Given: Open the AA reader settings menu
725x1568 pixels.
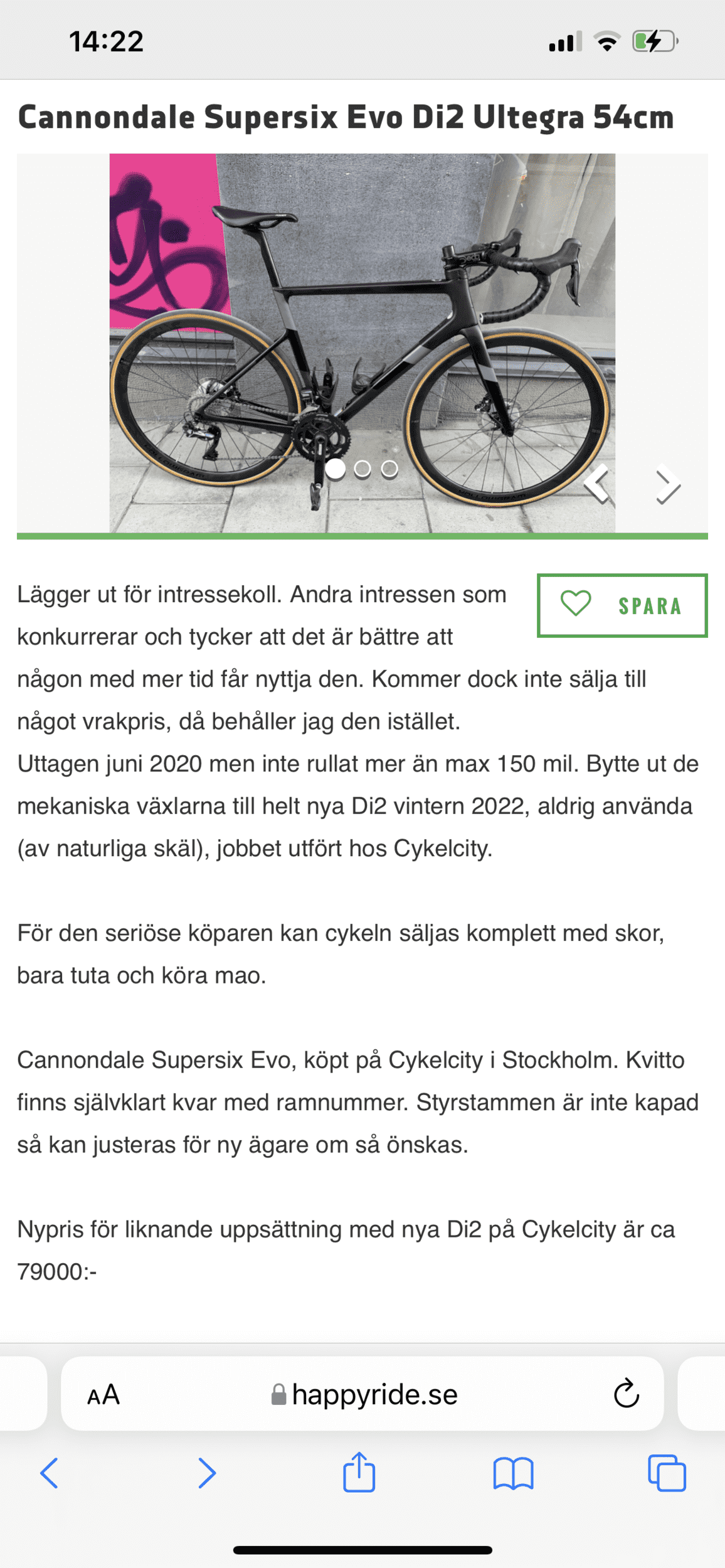Looking at the screenshot, I should click(x=103, y=1395).
